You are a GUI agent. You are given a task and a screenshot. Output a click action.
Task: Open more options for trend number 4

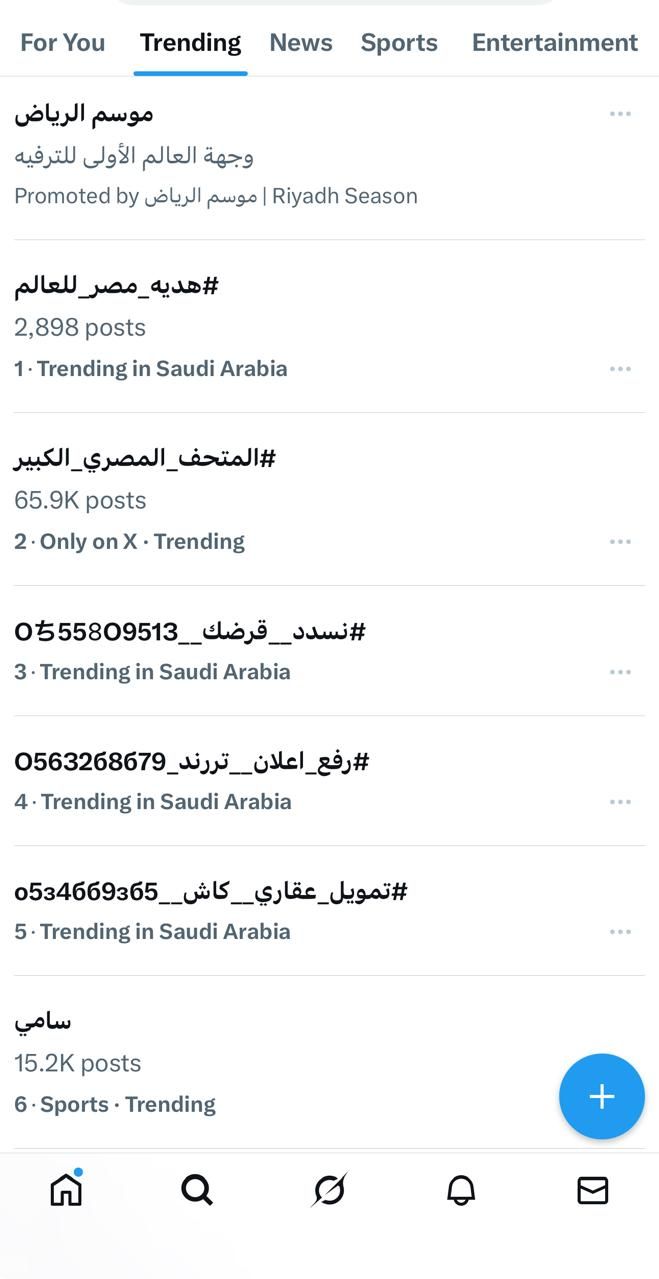620,802
